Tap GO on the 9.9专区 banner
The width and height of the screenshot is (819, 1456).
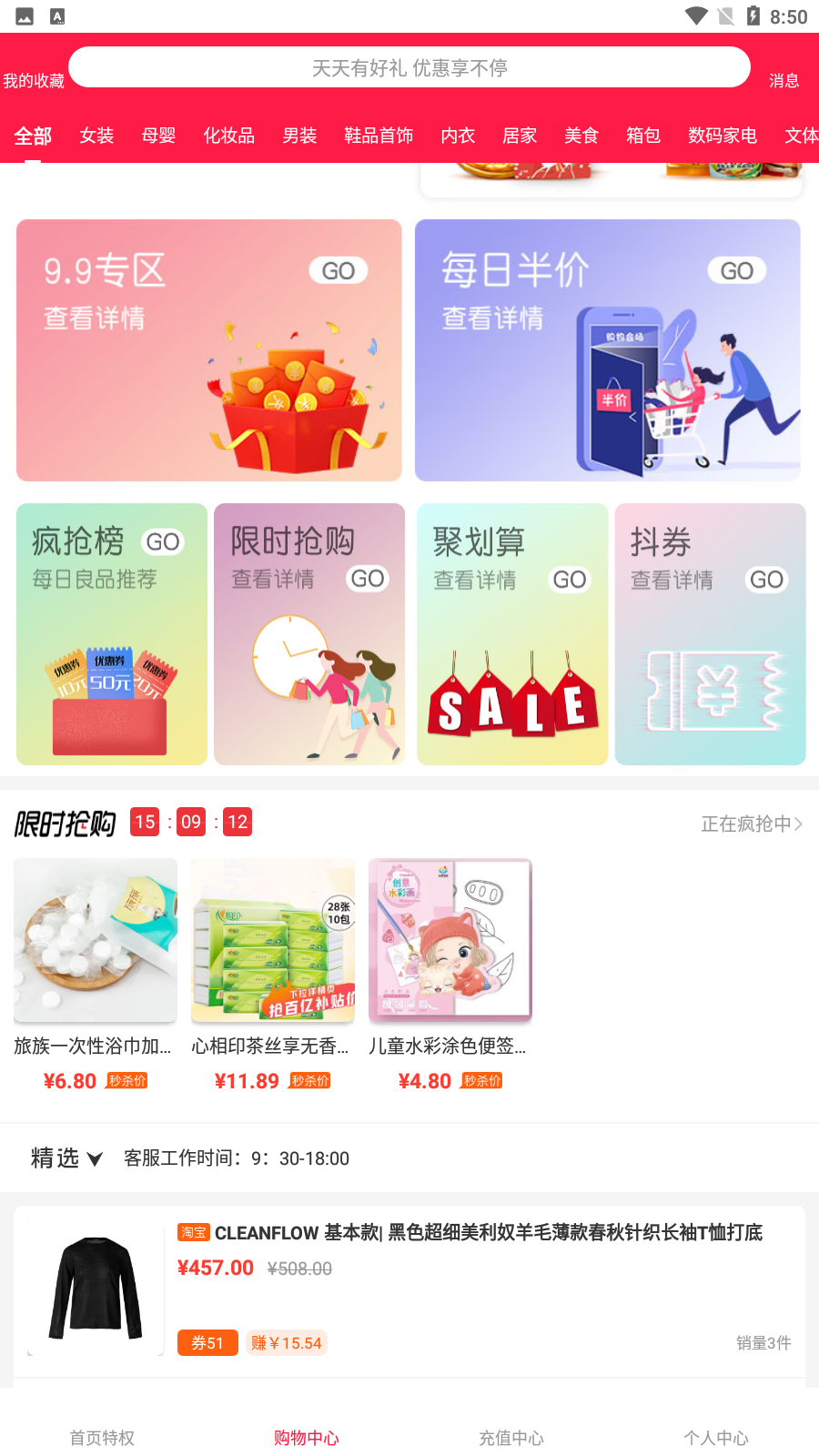tap(337, 271)
